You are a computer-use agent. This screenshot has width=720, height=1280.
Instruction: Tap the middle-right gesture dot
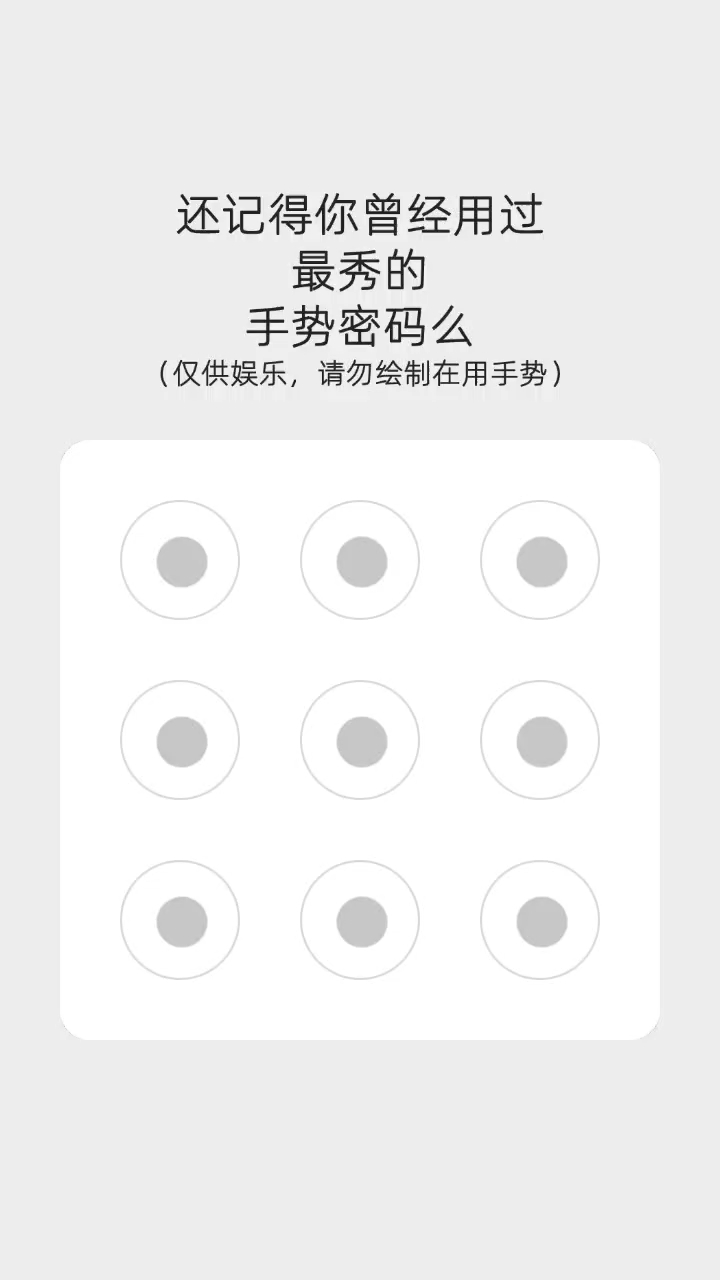tap(540, 740)
